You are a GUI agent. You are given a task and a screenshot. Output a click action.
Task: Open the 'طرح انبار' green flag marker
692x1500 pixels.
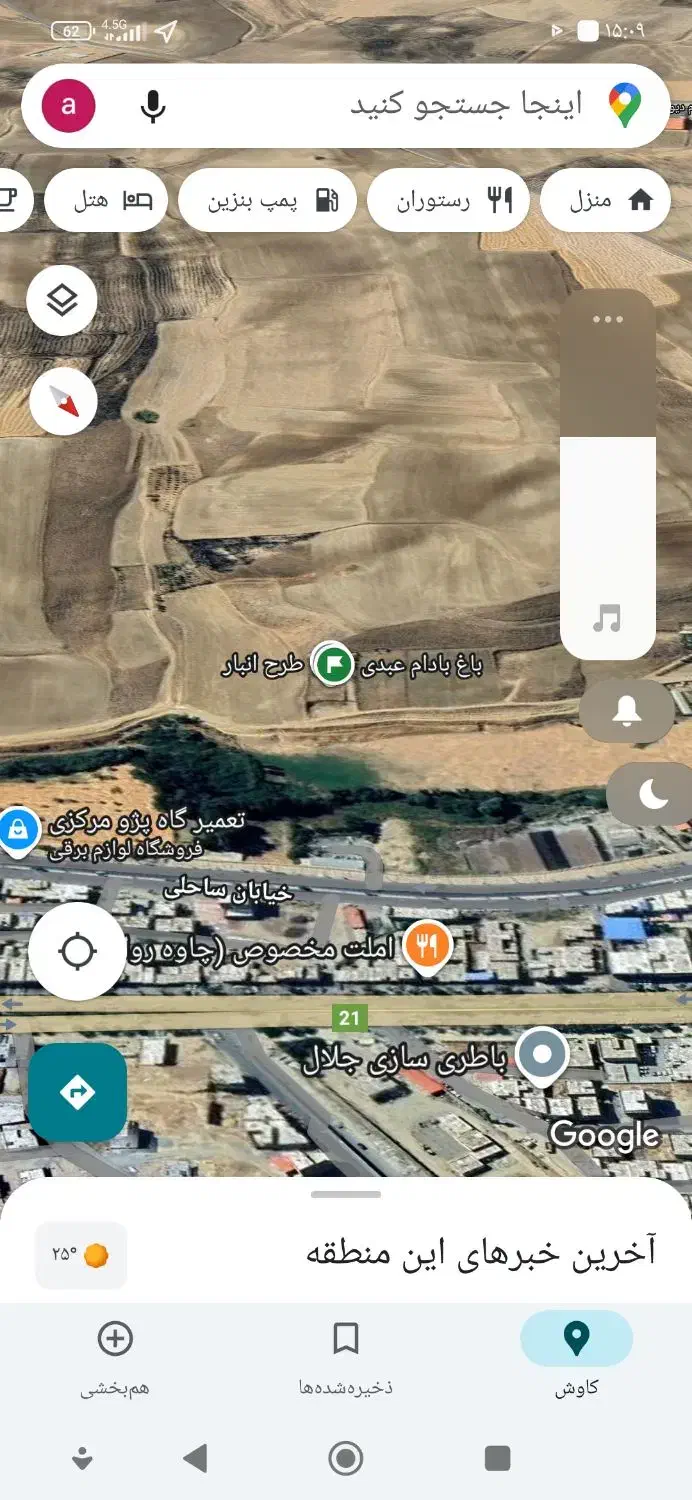[x=333, y=664]
